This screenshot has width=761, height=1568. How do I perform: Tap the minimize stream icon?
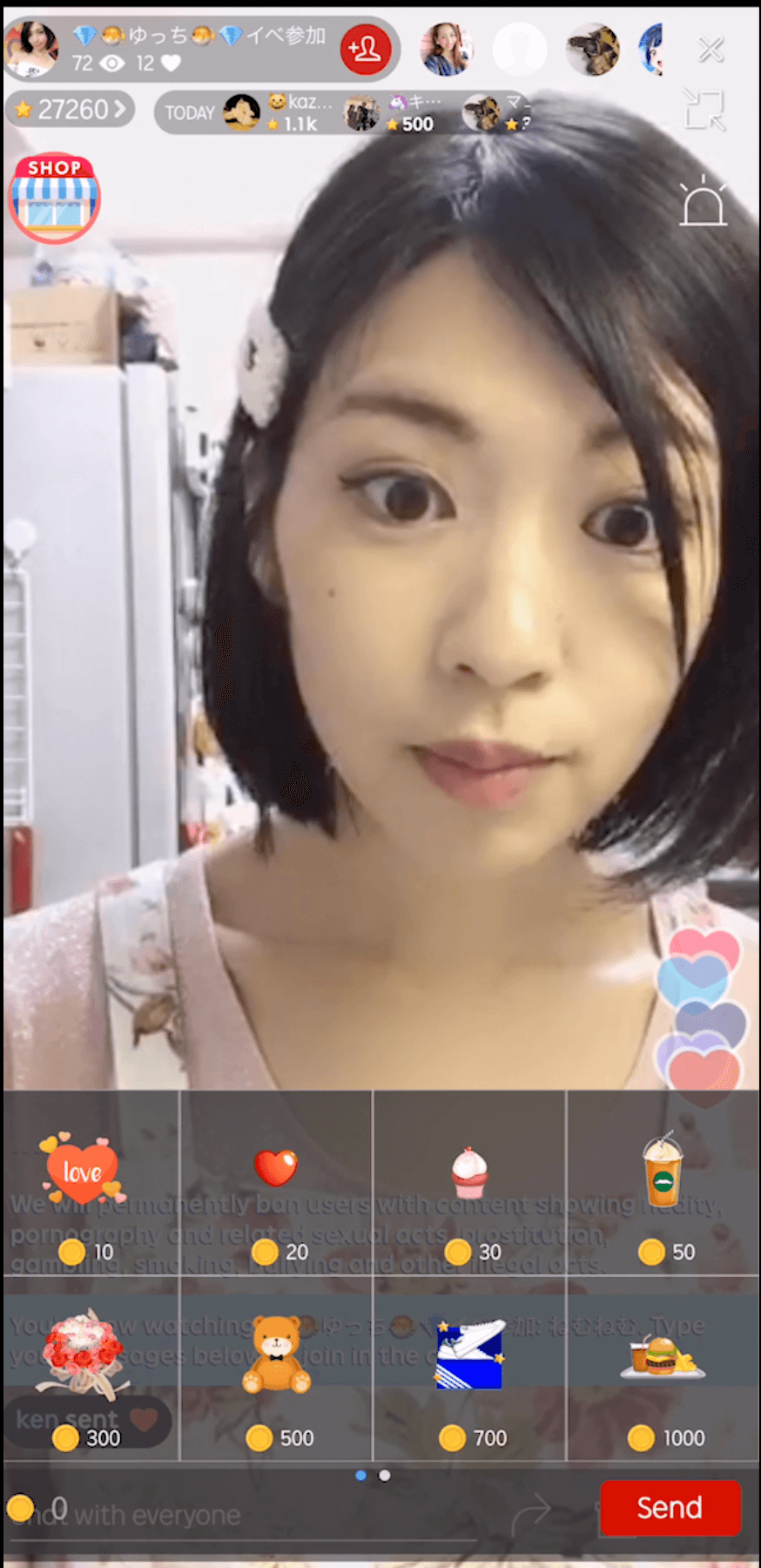pyautogui.click(x=704, y=109)
